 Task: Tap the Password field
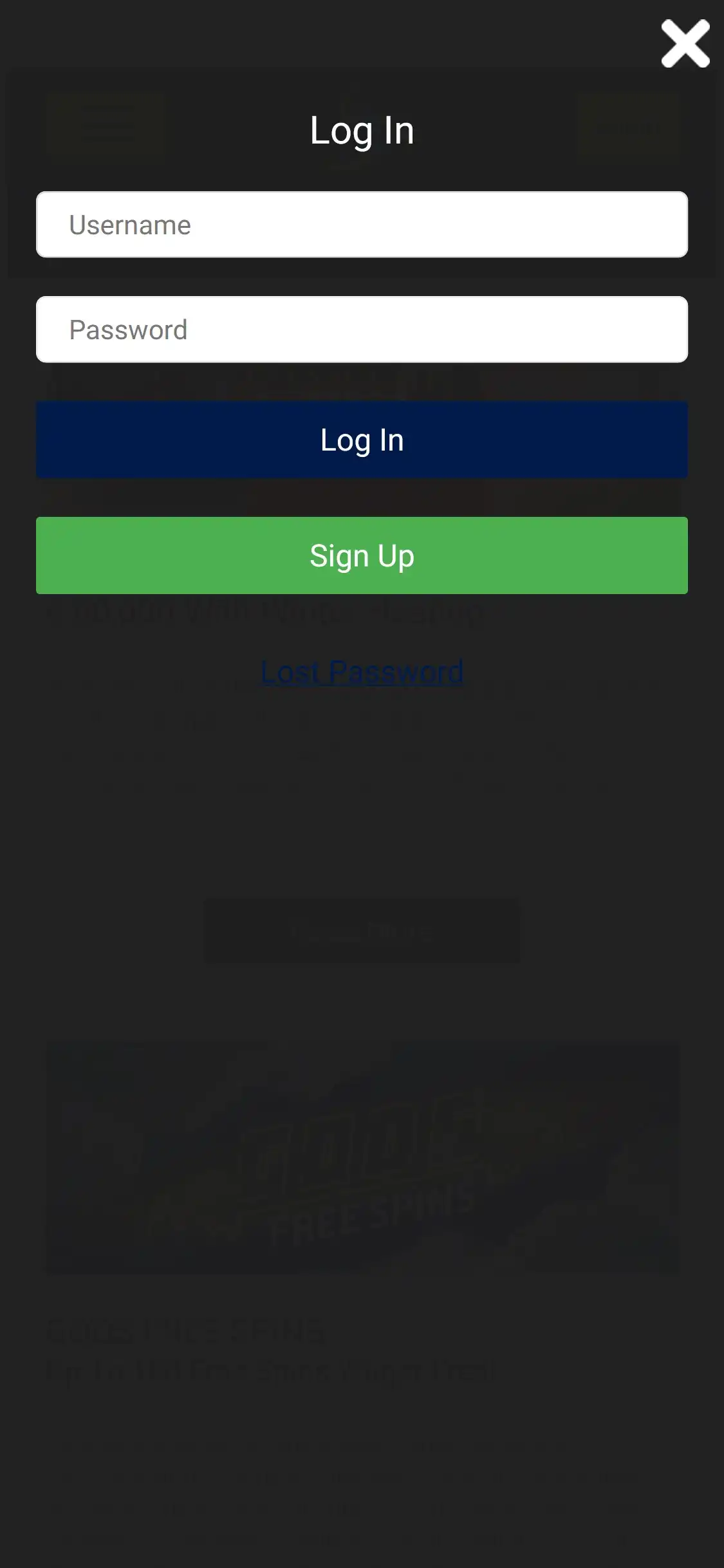[x=362, y=330]
